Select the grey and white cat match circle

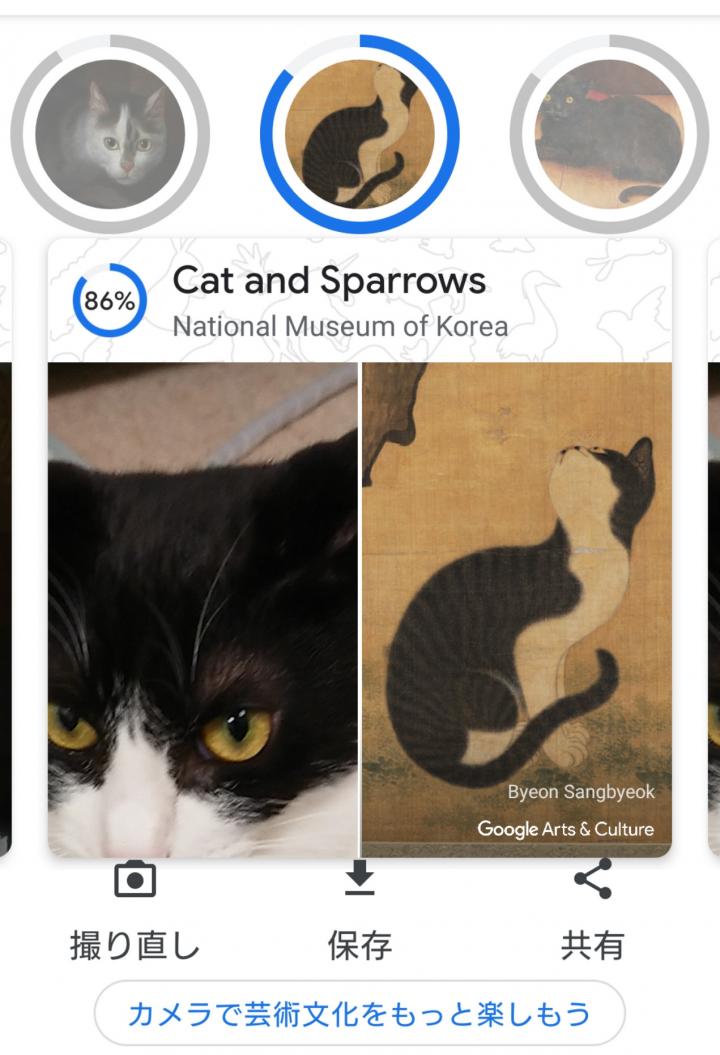[110, 134]
